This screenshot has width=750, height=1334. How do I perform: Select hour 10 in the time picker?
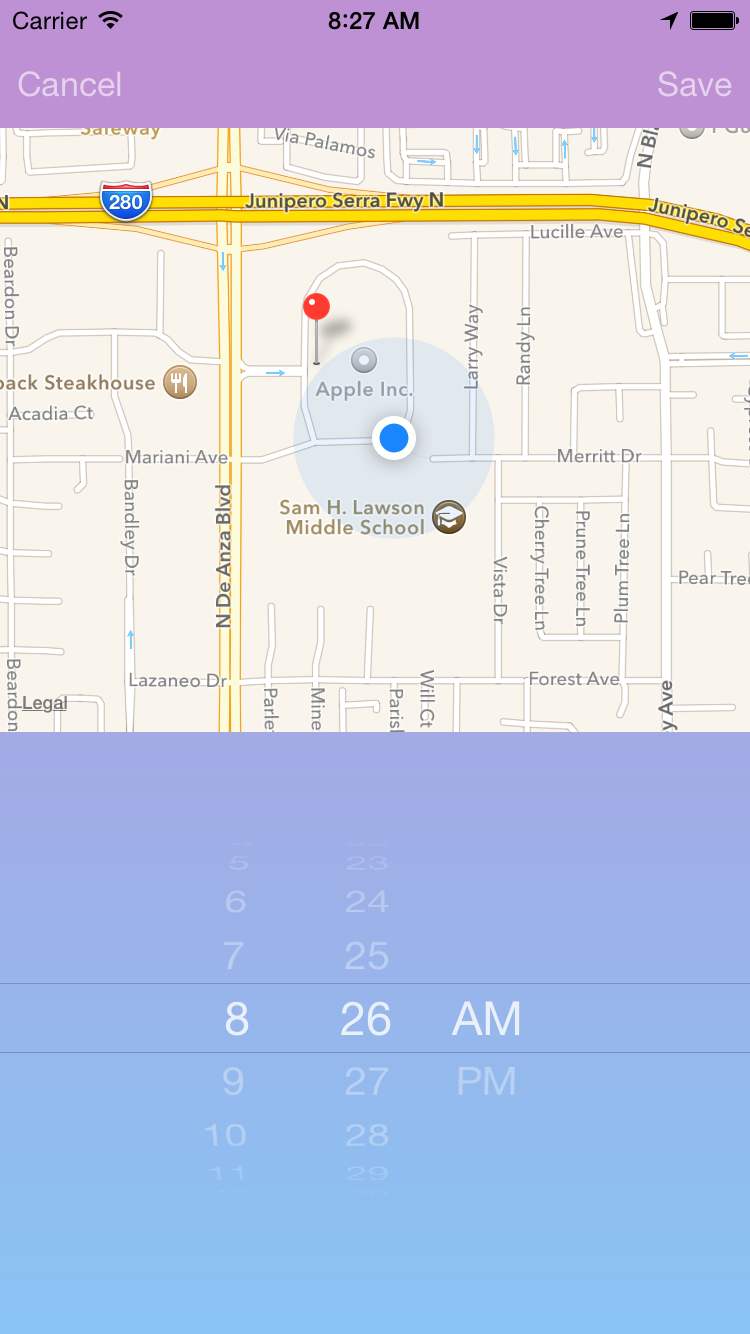[226, 1135]
